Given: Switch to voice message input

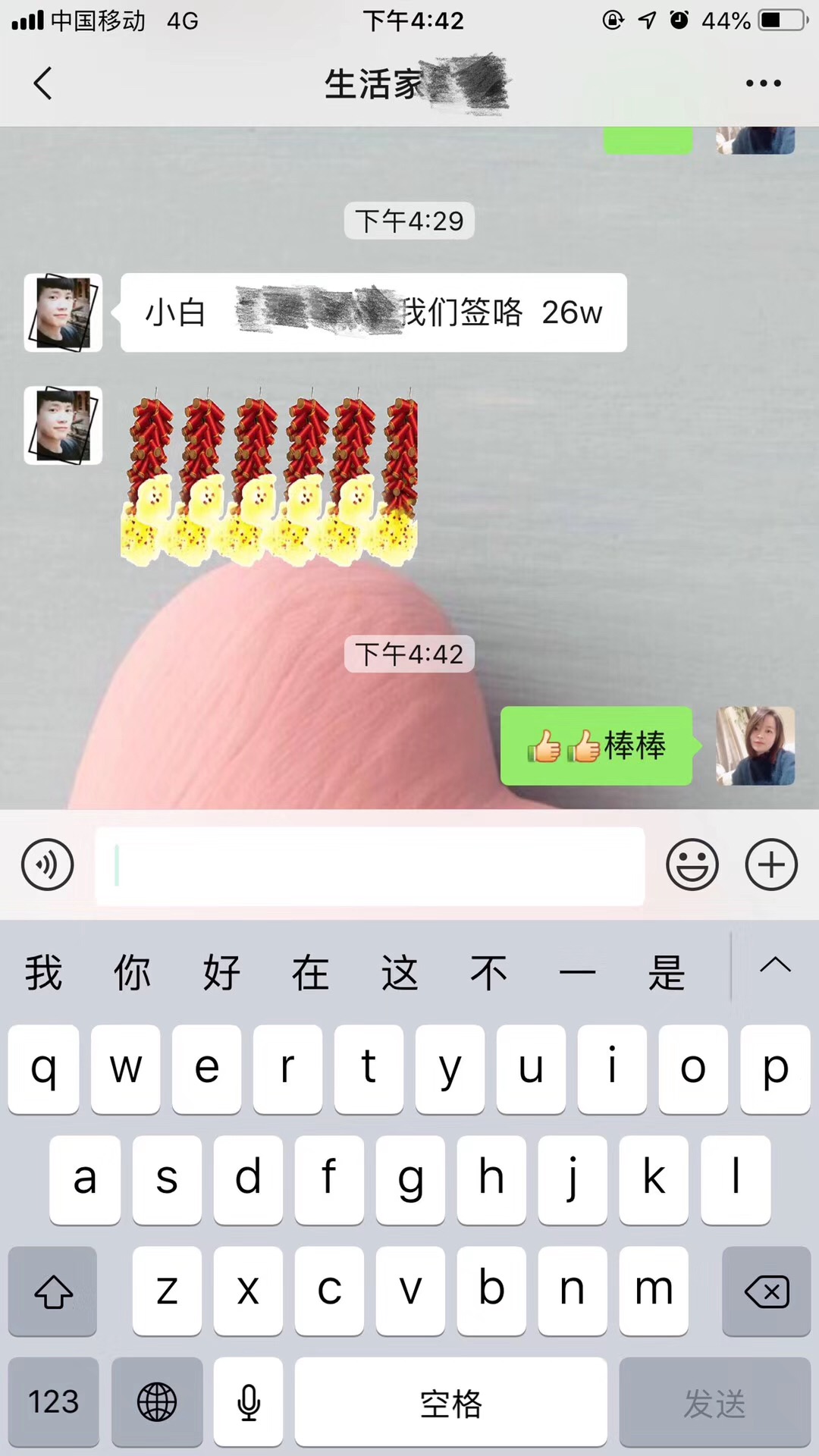Looking at the screenshot, I should coord(47,864).
